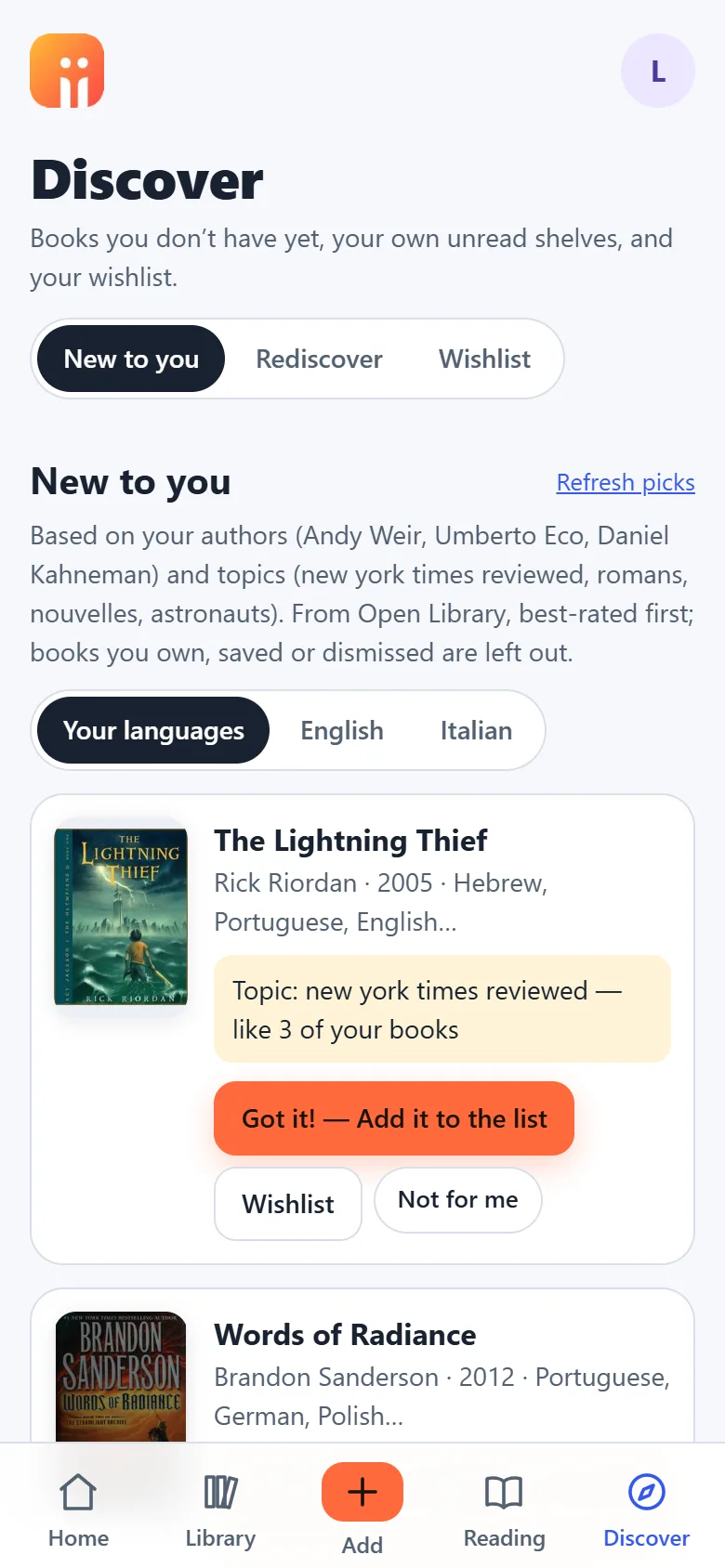Open the Words of Radiance card
Viewport: 725px width, 1568px height.
(x=362, y=1365)
